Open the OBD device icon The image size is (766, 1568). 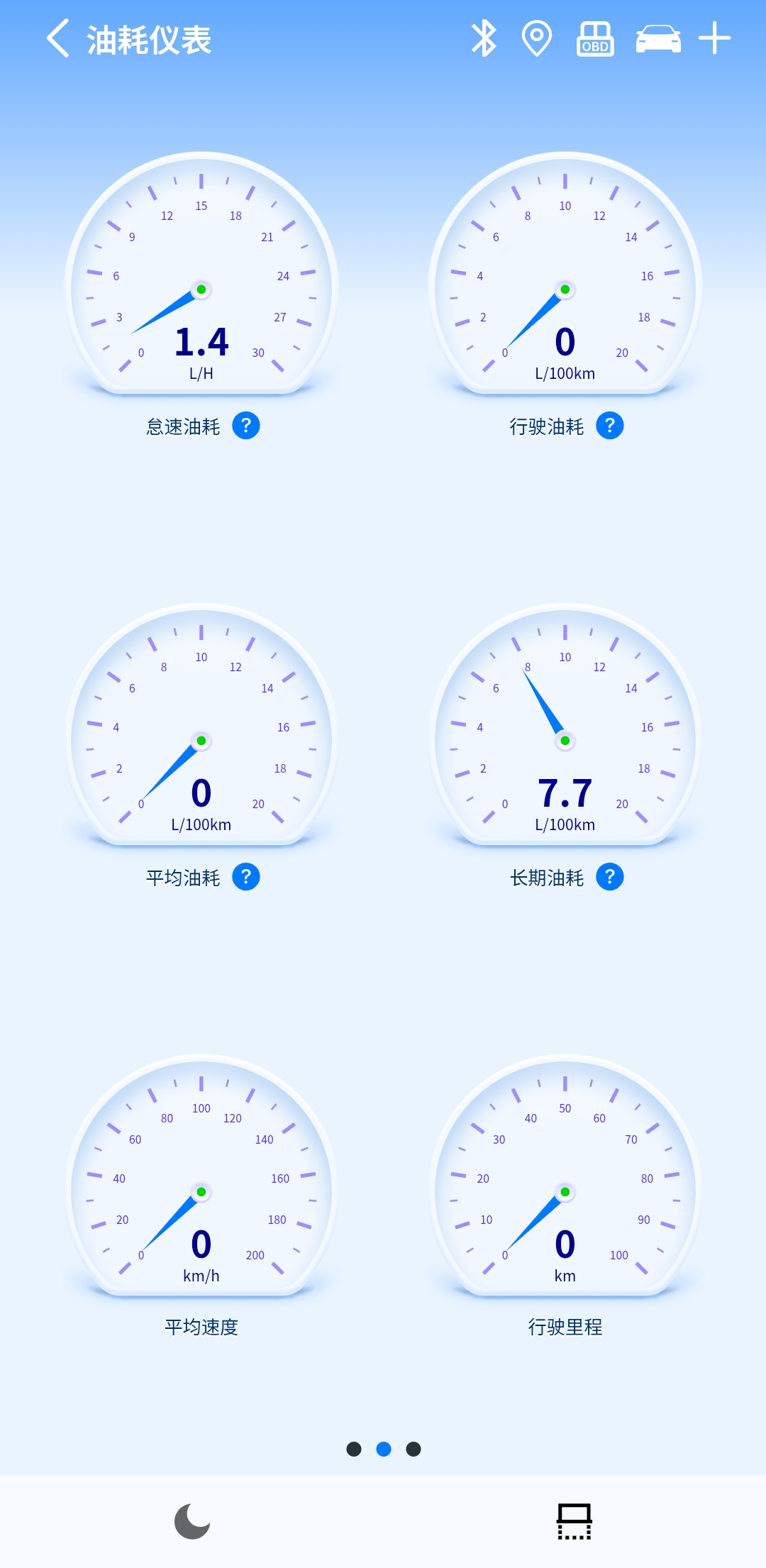pos(595,38)
